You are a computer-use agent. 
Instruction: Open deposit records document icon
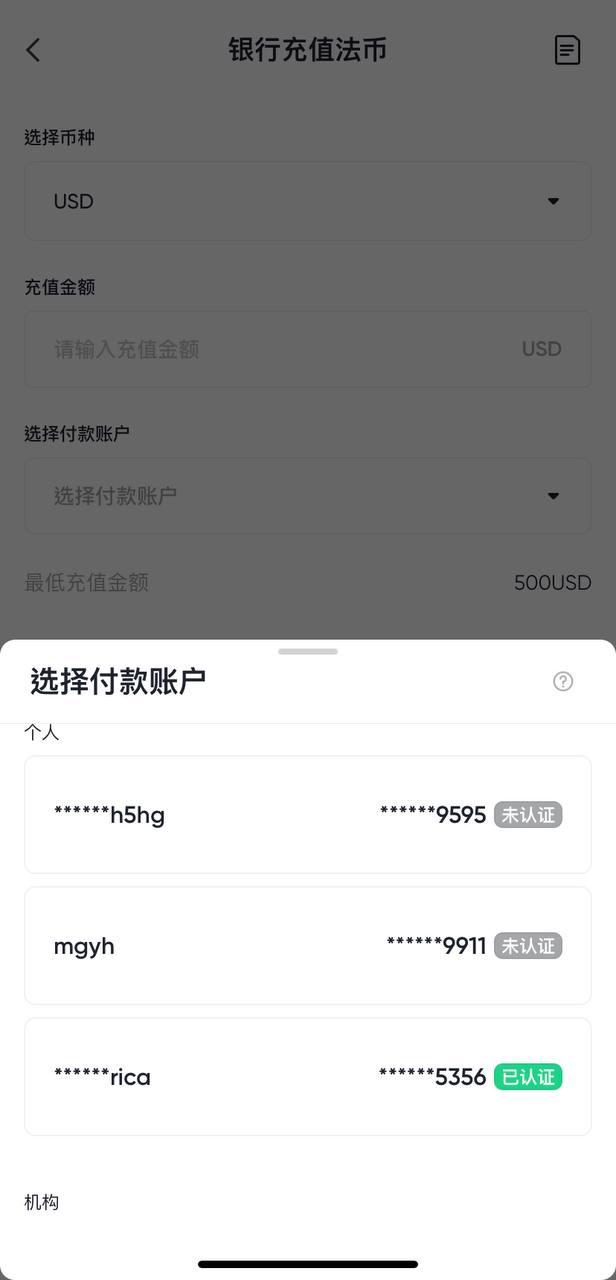point(567,50)
